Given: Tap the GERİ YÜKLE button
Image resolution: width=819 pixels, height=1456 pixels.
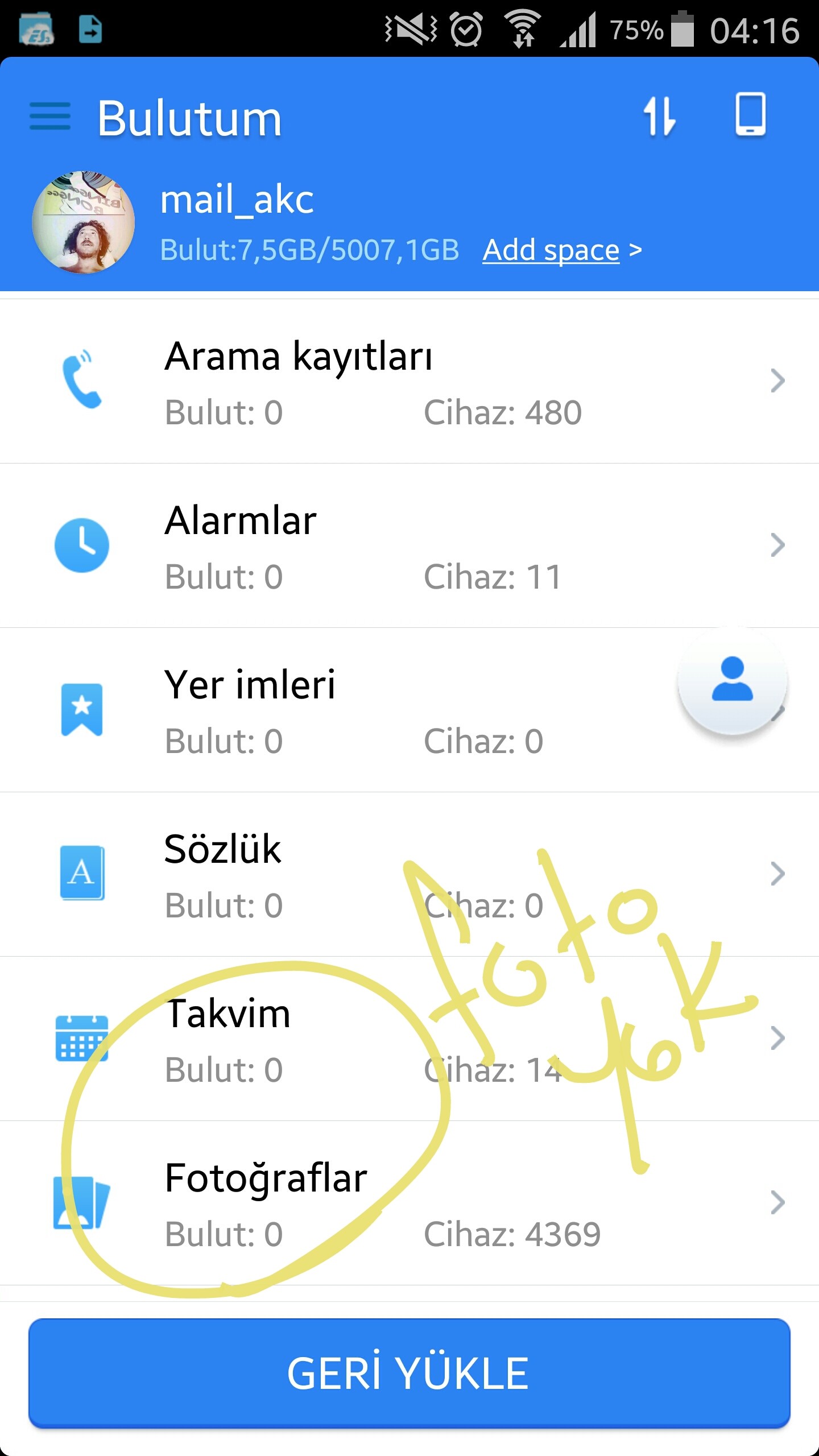Looking at the screenshot, I should 409,1373.
